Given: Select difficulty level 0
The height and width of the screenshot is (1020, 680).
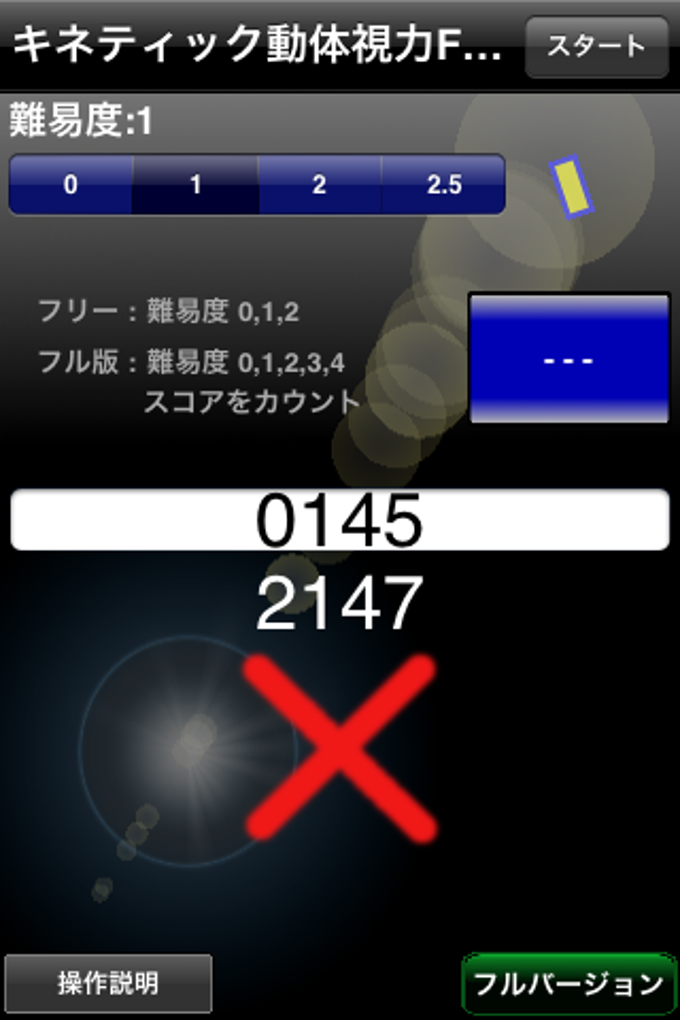Looking at the screenshot, I should [70, 185].
